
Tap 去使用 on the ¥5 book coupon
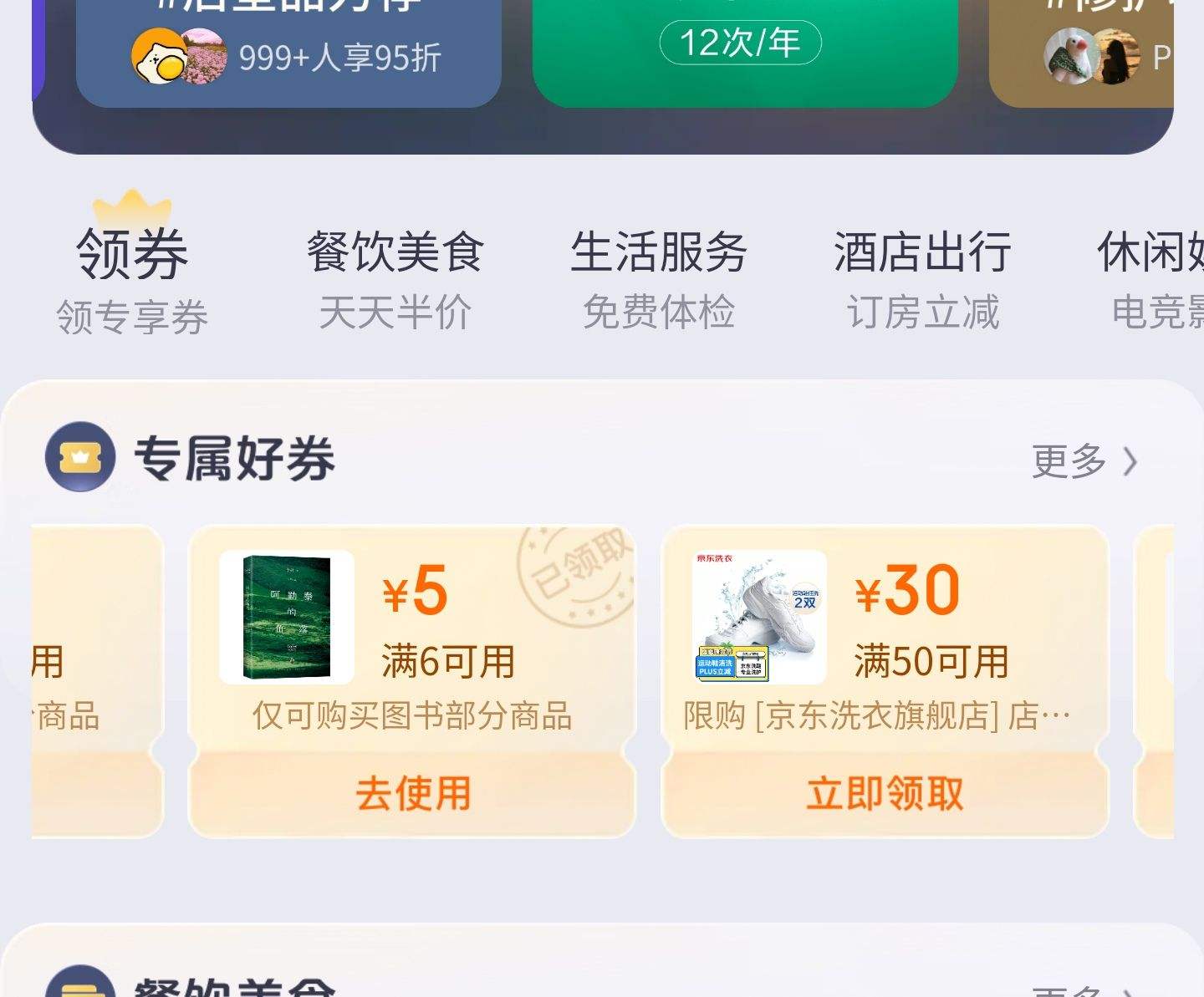click(412, 793)
